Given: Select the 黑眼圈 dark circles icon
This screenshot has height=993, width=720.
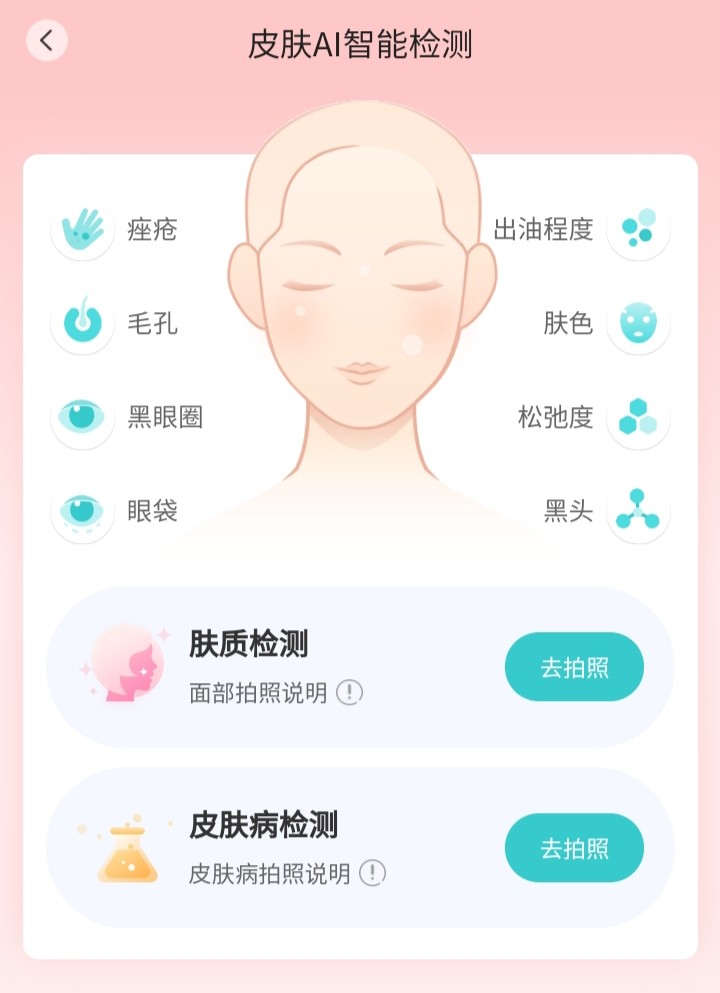Looking at the screenshot, I should click(81, 419).
